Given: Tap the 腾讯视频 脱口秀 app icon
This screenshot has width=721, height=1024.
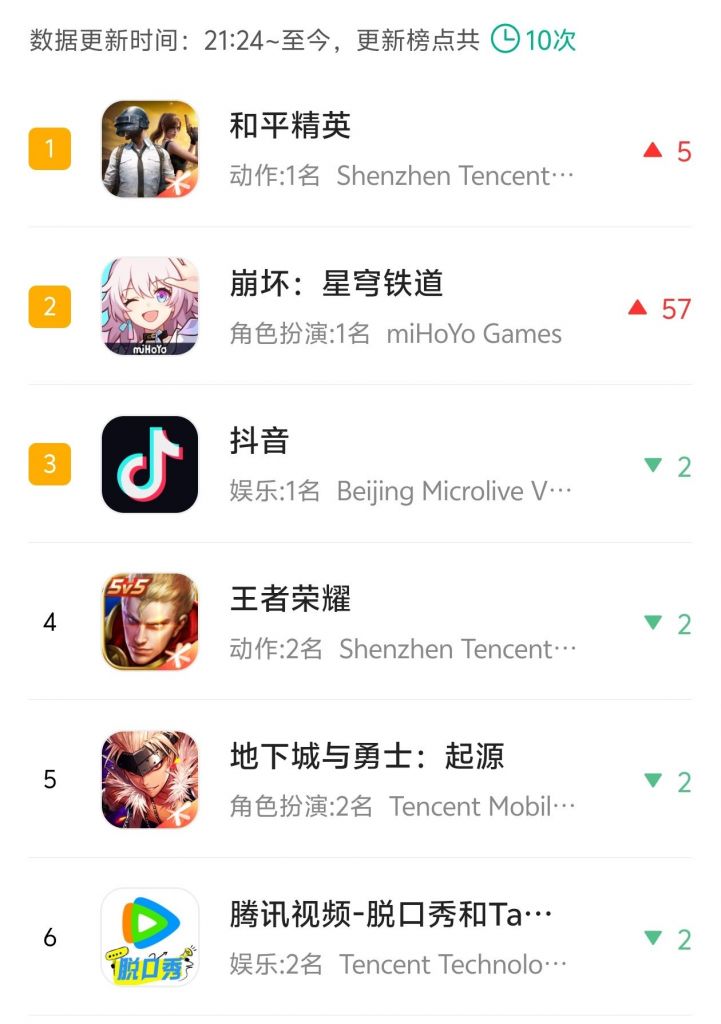Looking at the screenshot, I should [148, 938].
